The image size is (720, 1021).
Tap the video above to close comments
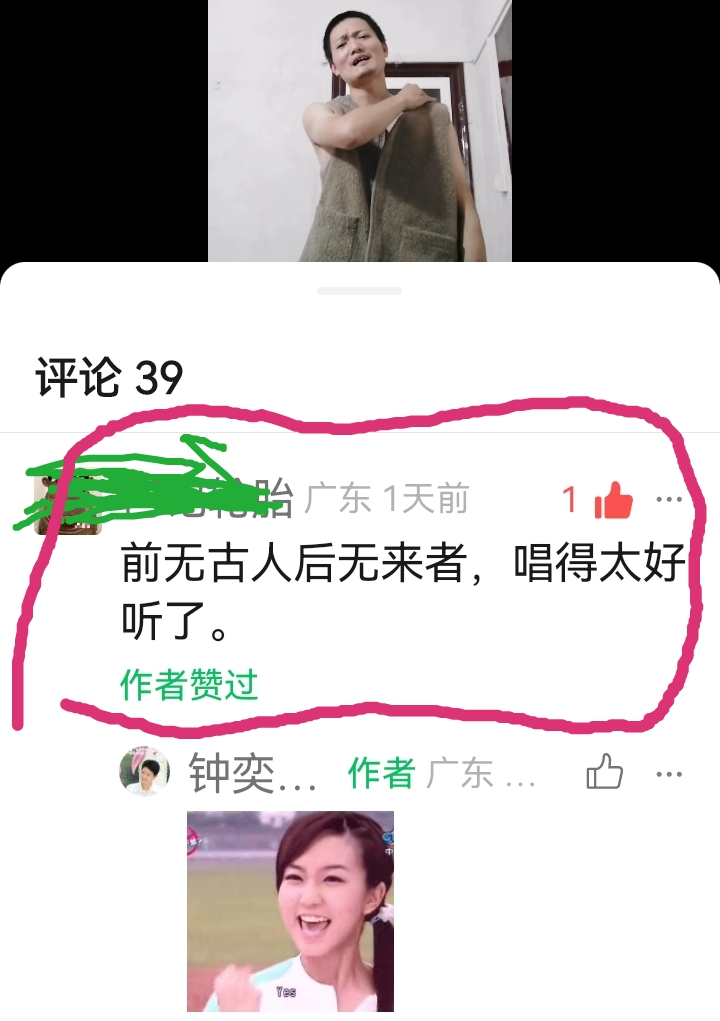[360, 130]
